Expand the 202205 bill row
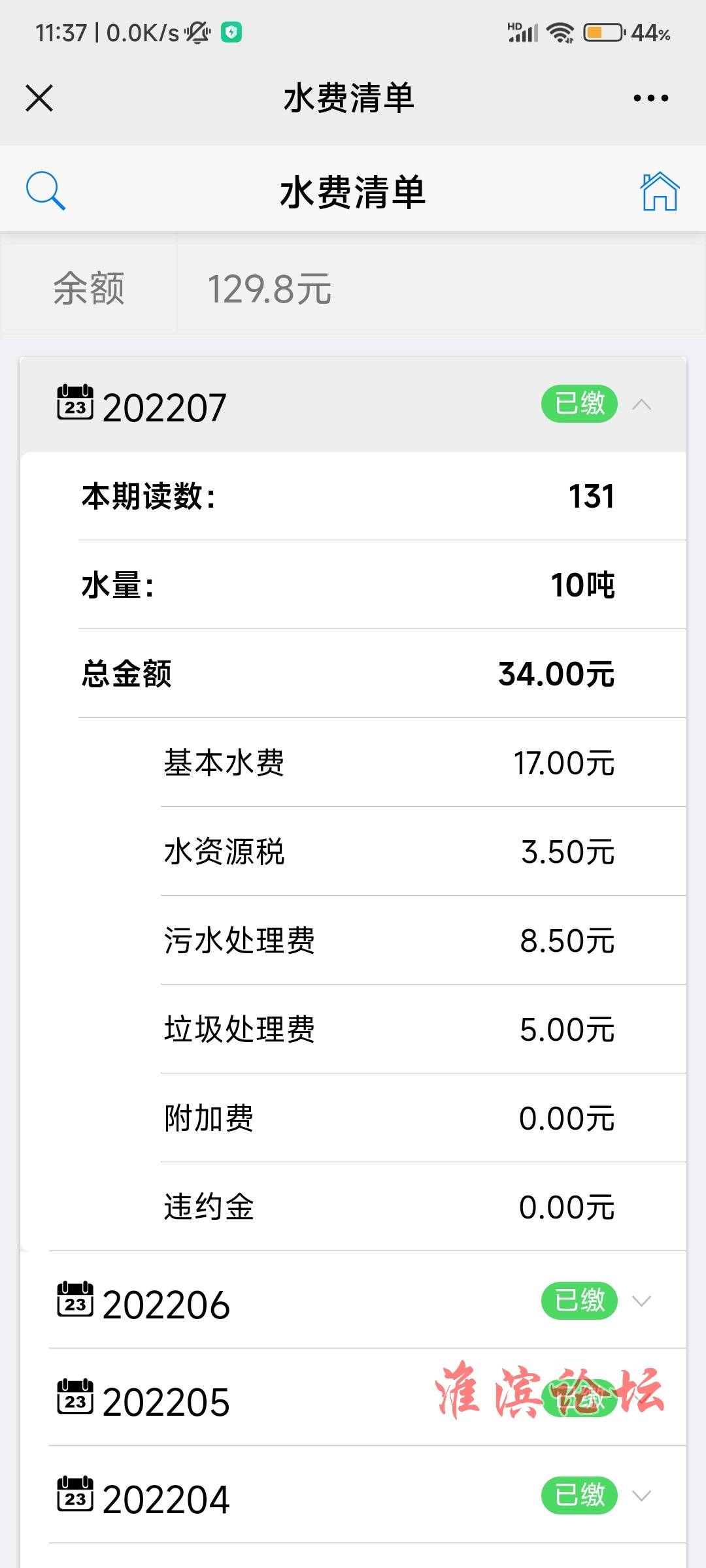The width and height of the screenshot is (706, 1568). [367, 1397]
